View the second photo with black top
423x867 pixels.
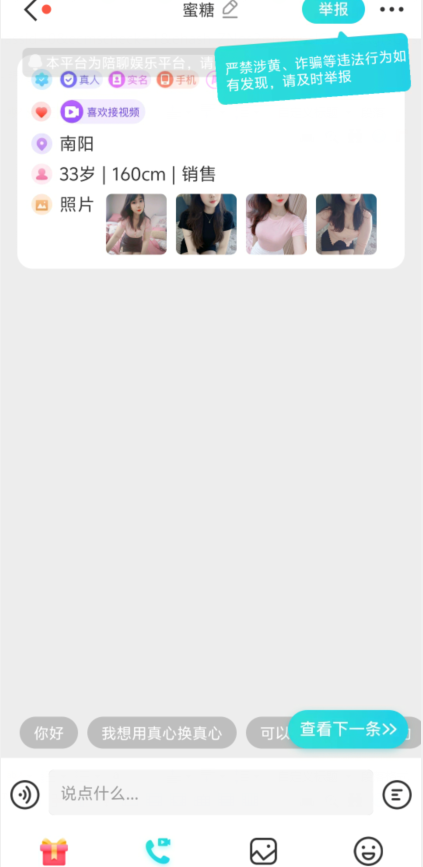pos(206,224)
